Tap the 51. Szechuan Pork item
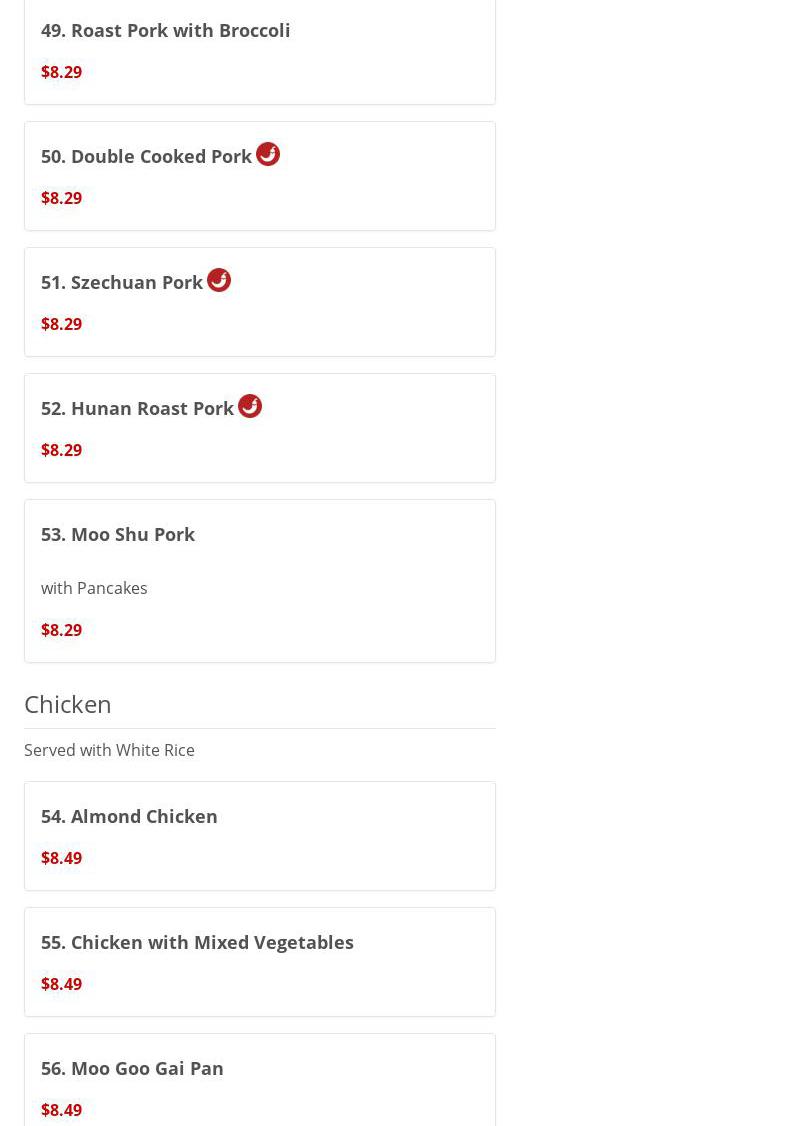The image size is (785, 1126). 259,302
